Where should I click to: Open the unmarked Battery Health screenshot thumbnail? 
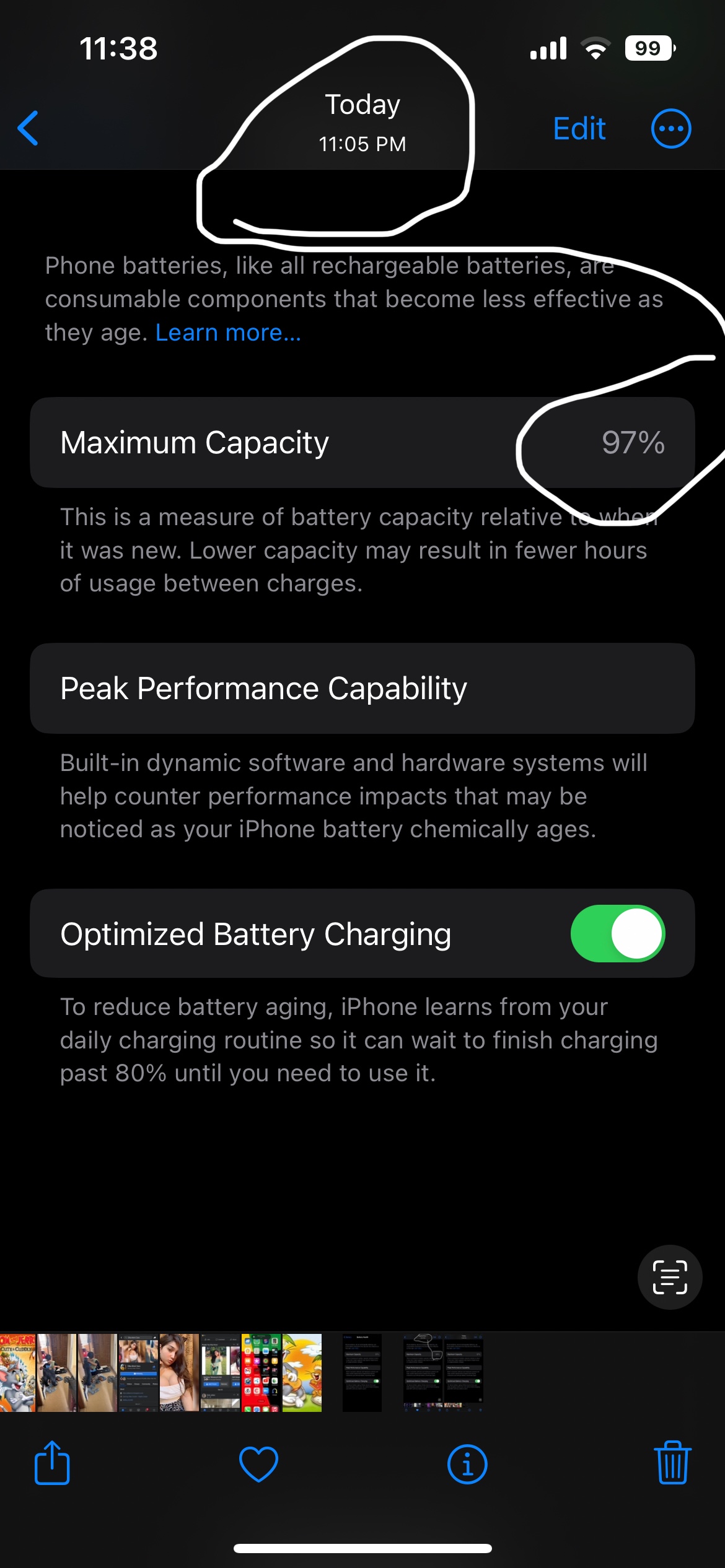click(x=362, y=1372)
